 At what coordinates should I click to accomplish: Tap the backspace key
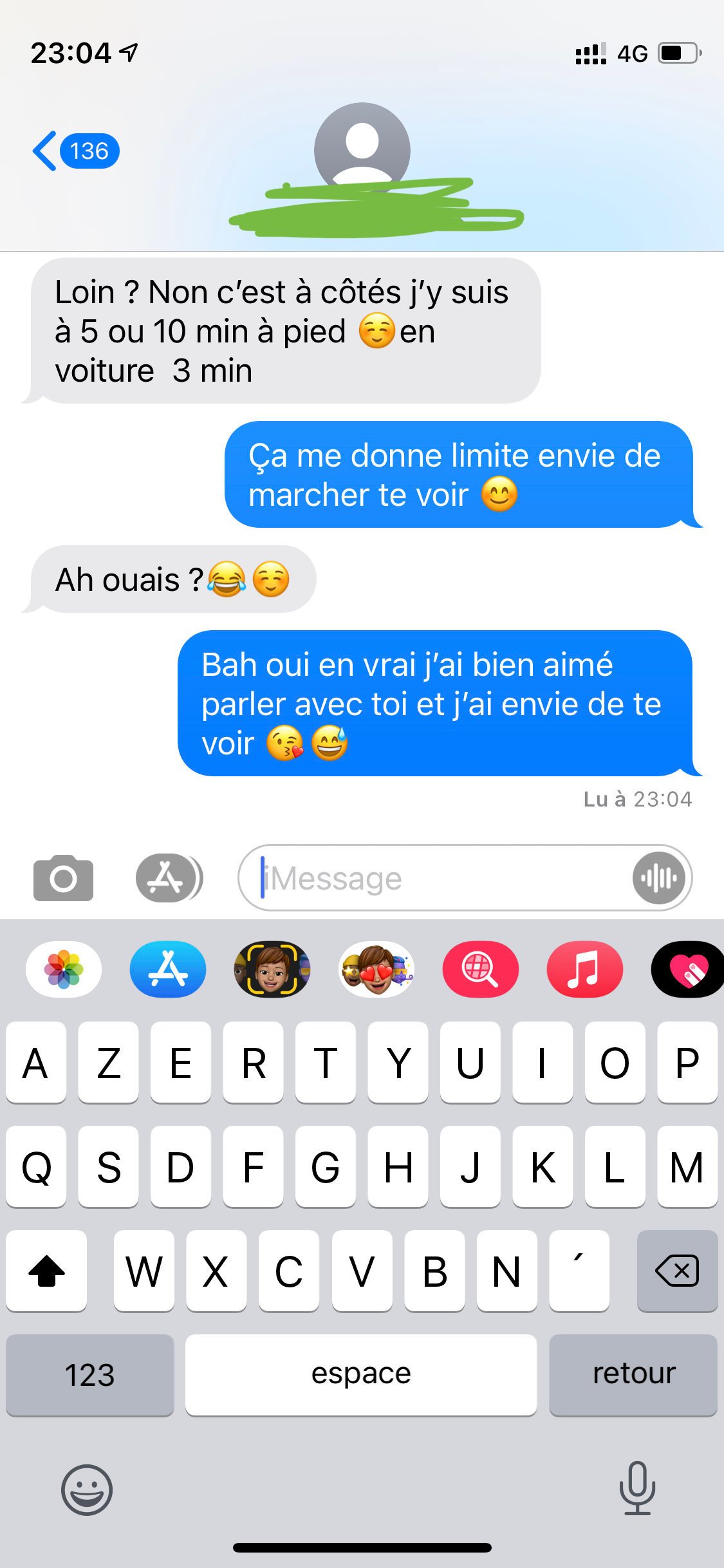[677, 1271]
